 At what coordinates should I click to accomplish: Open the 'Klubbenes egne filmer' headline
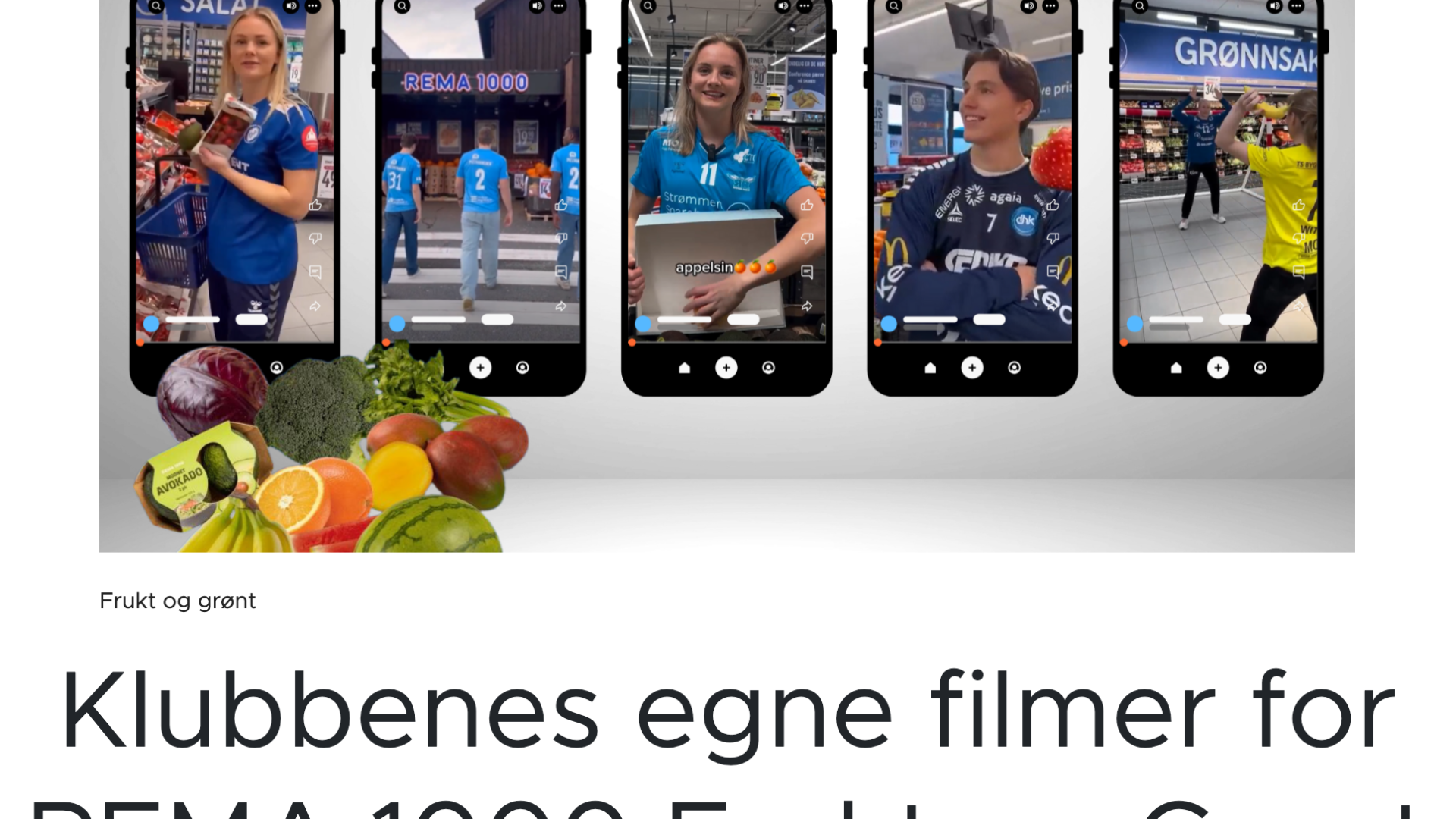(x=726, y=713)
